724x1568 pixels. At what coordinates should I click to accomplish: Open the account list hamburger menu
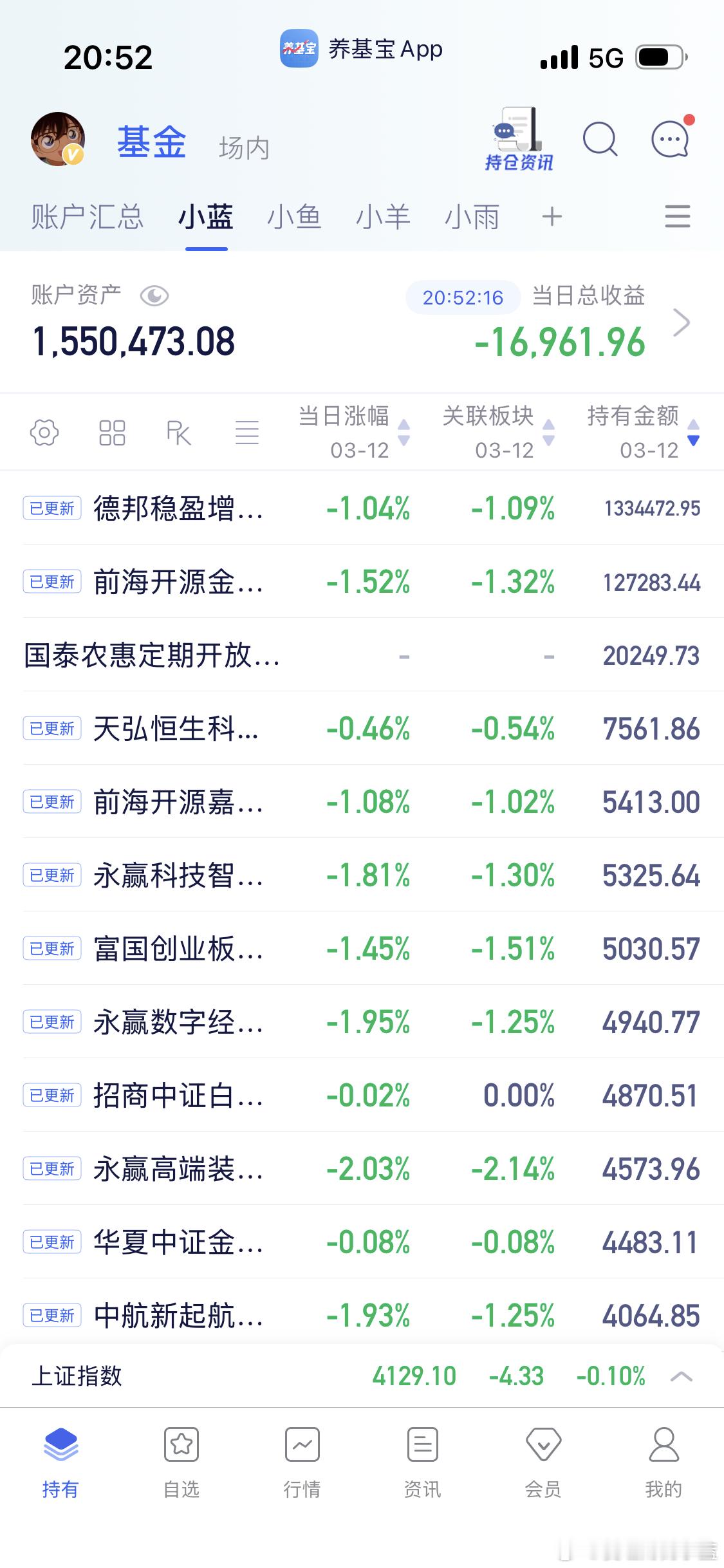(677, 217)
